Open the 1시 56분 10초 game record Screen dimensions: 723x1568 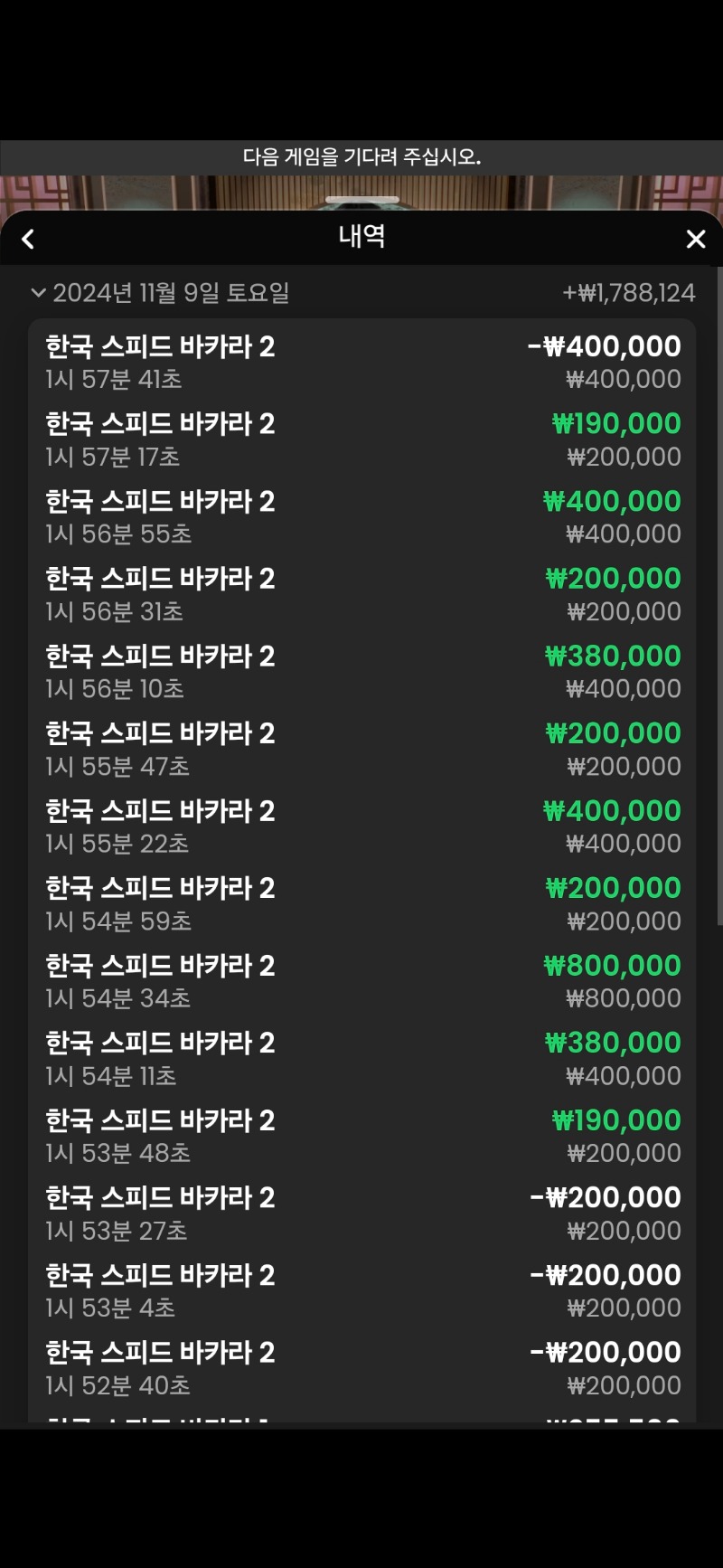362,671
